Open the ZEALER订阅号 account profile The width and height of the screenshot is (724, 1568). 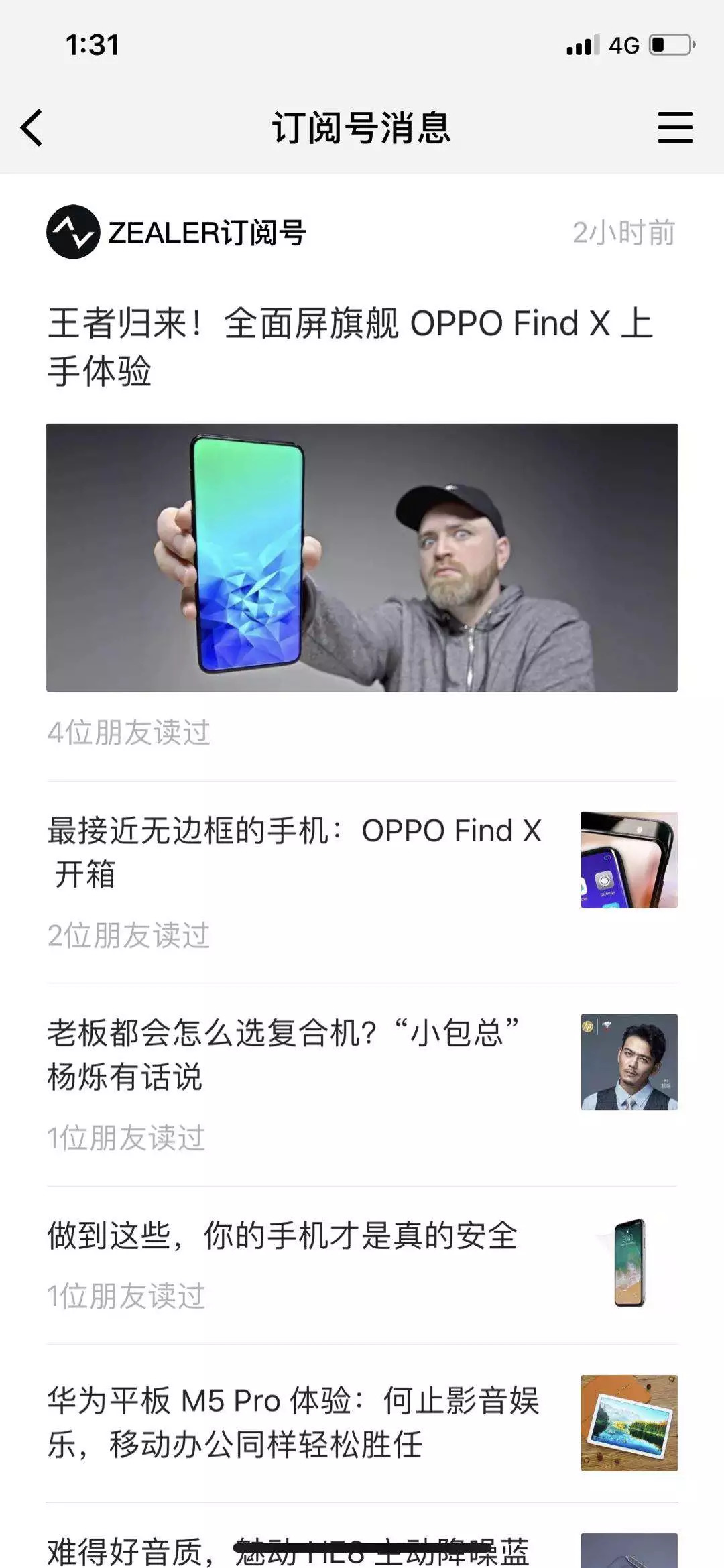176,232
